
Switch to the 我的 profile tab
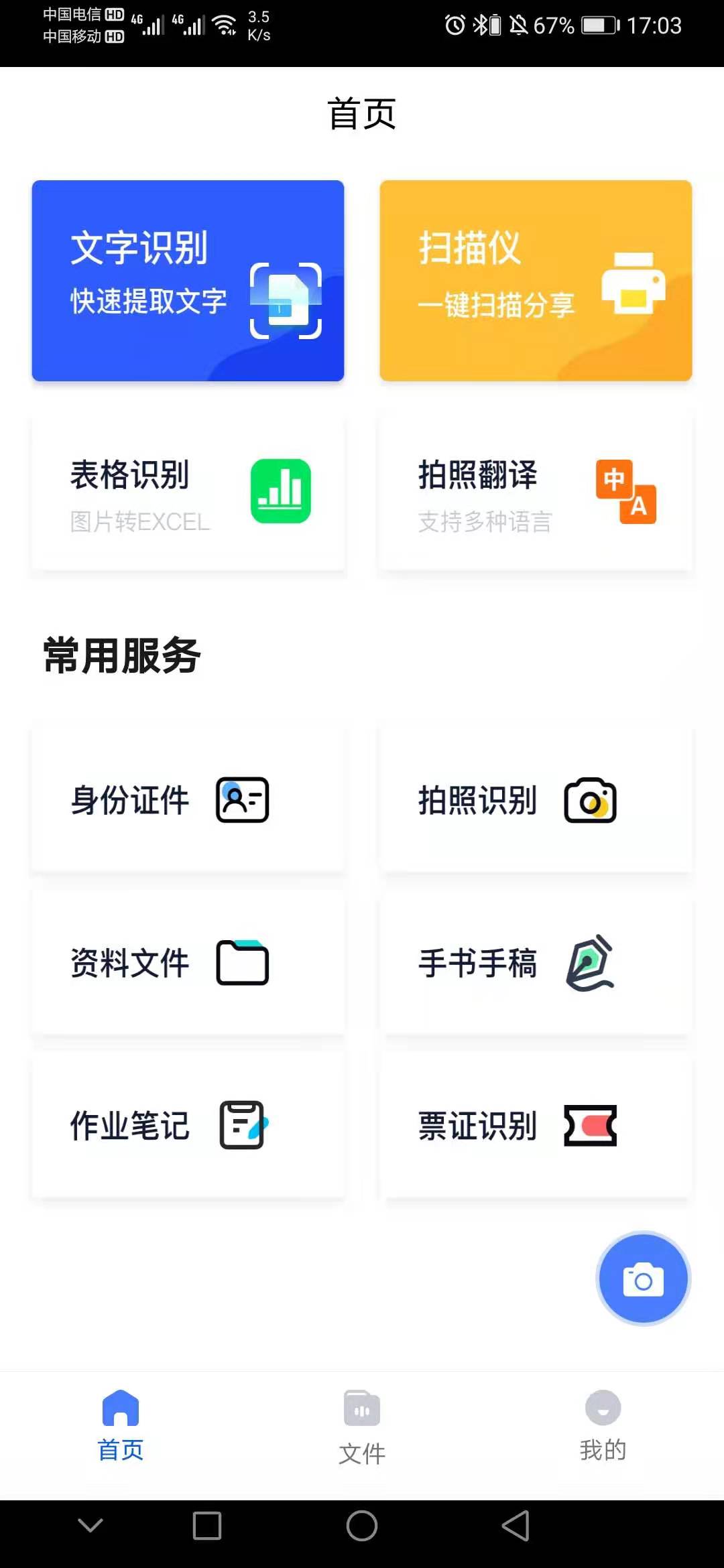click(x=603, y=1426)
